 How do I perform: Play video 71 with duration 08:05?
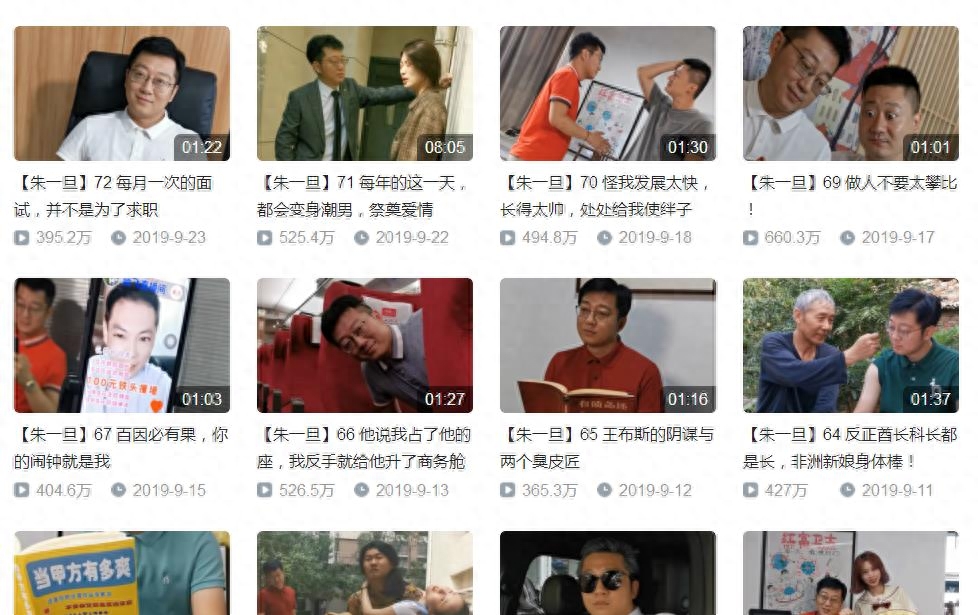(364, 93)
